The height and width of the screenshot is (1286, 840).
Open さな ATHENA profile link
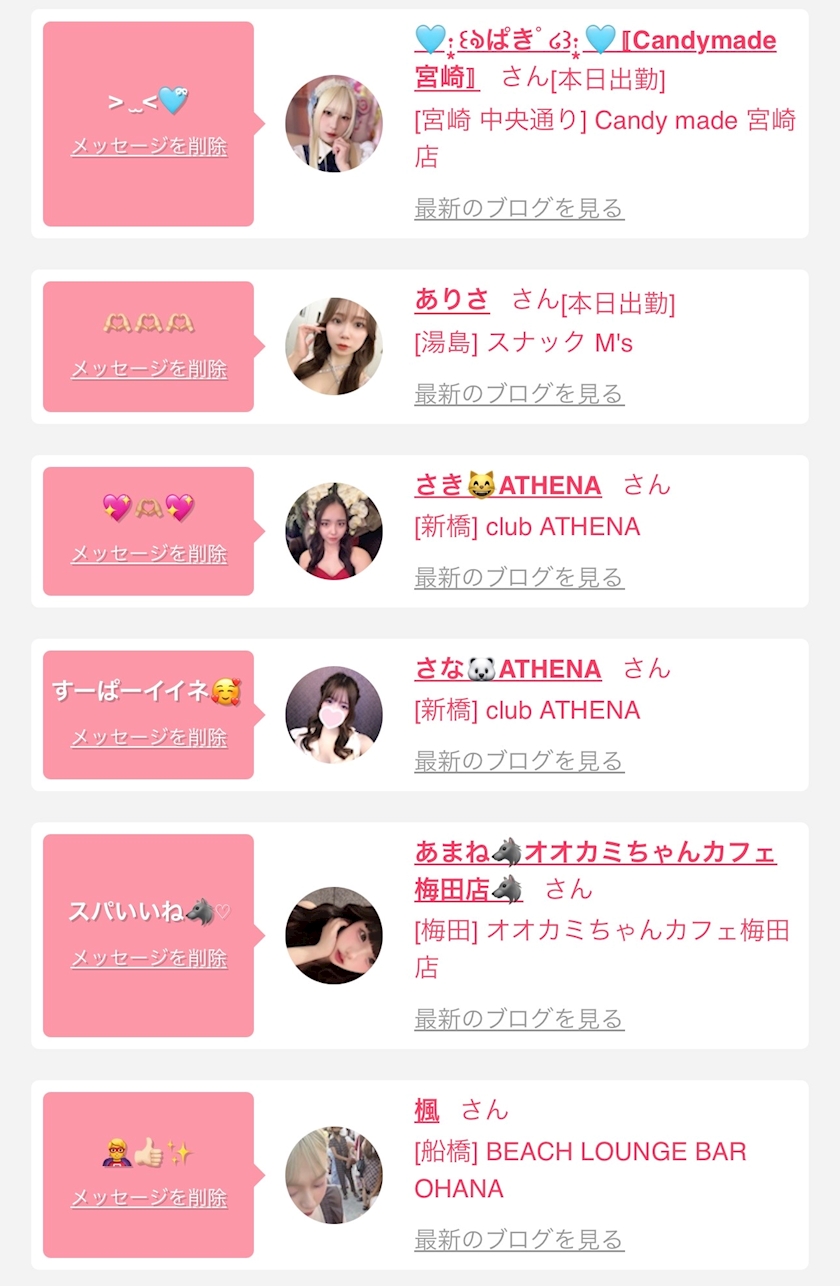pos(508,669)
